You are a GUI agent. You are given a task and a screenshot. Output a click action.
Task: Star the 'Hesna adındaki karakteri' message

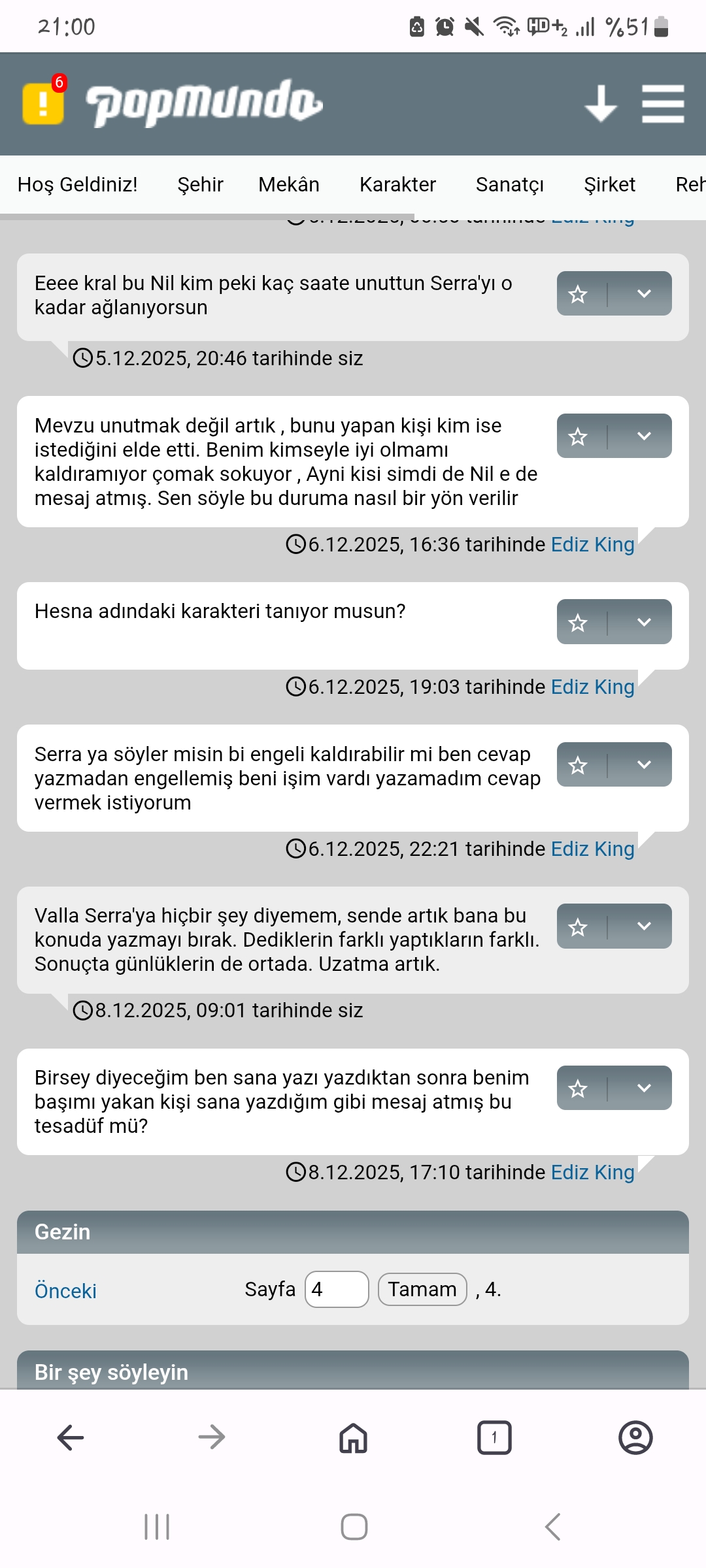click(579, 622)
